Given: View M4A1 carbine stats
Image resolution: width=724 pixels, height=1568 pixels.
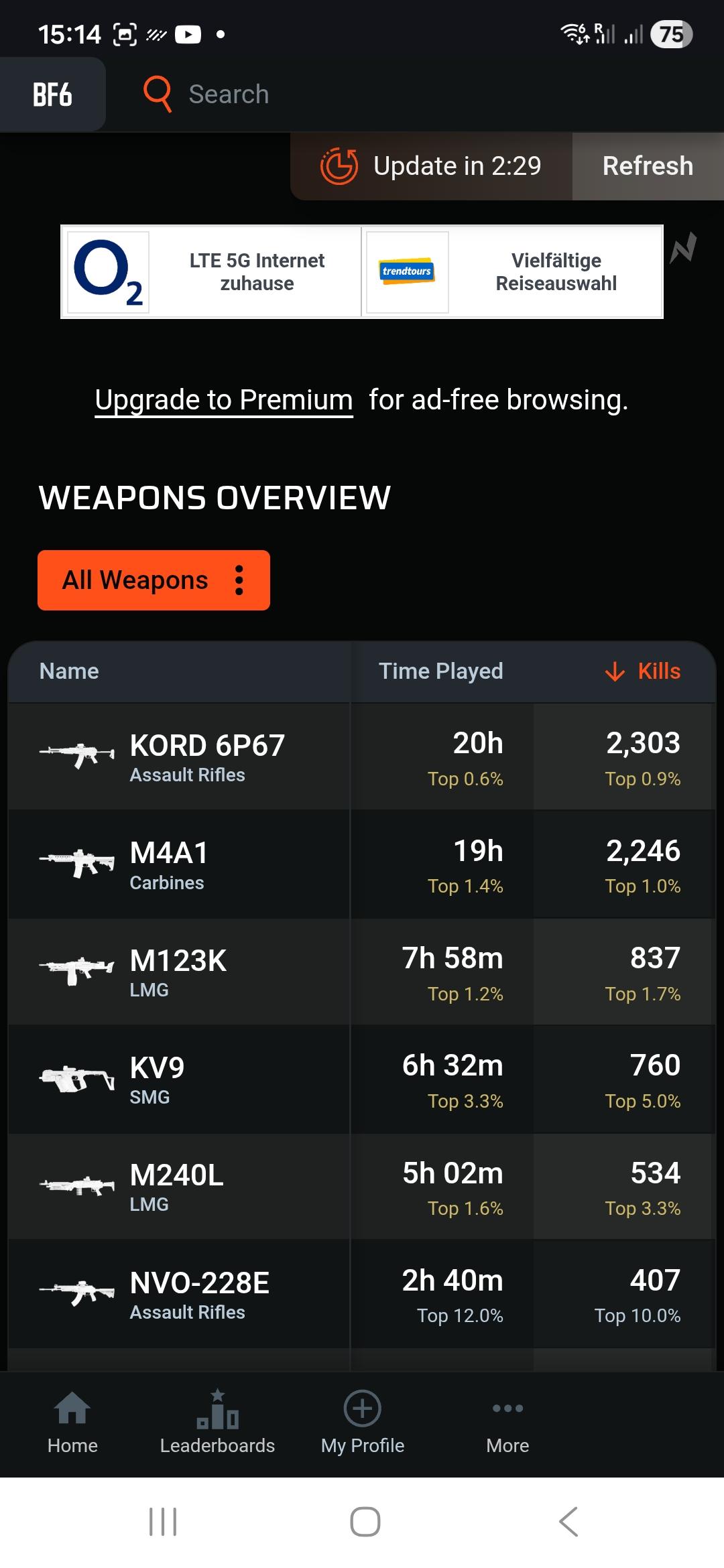Looking at the screenshot, I should point(169,864).
